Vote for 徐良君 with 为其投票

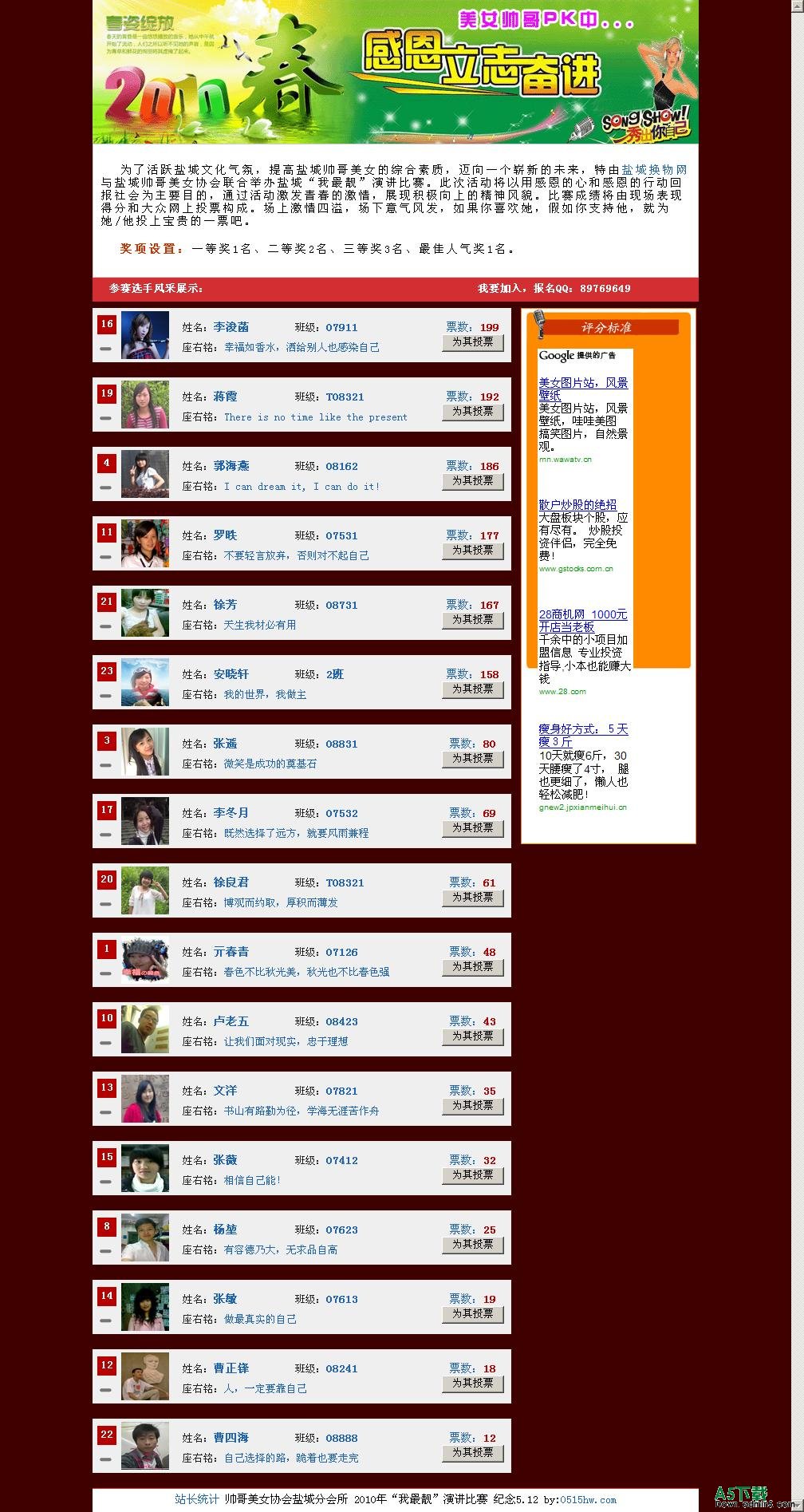472,898
